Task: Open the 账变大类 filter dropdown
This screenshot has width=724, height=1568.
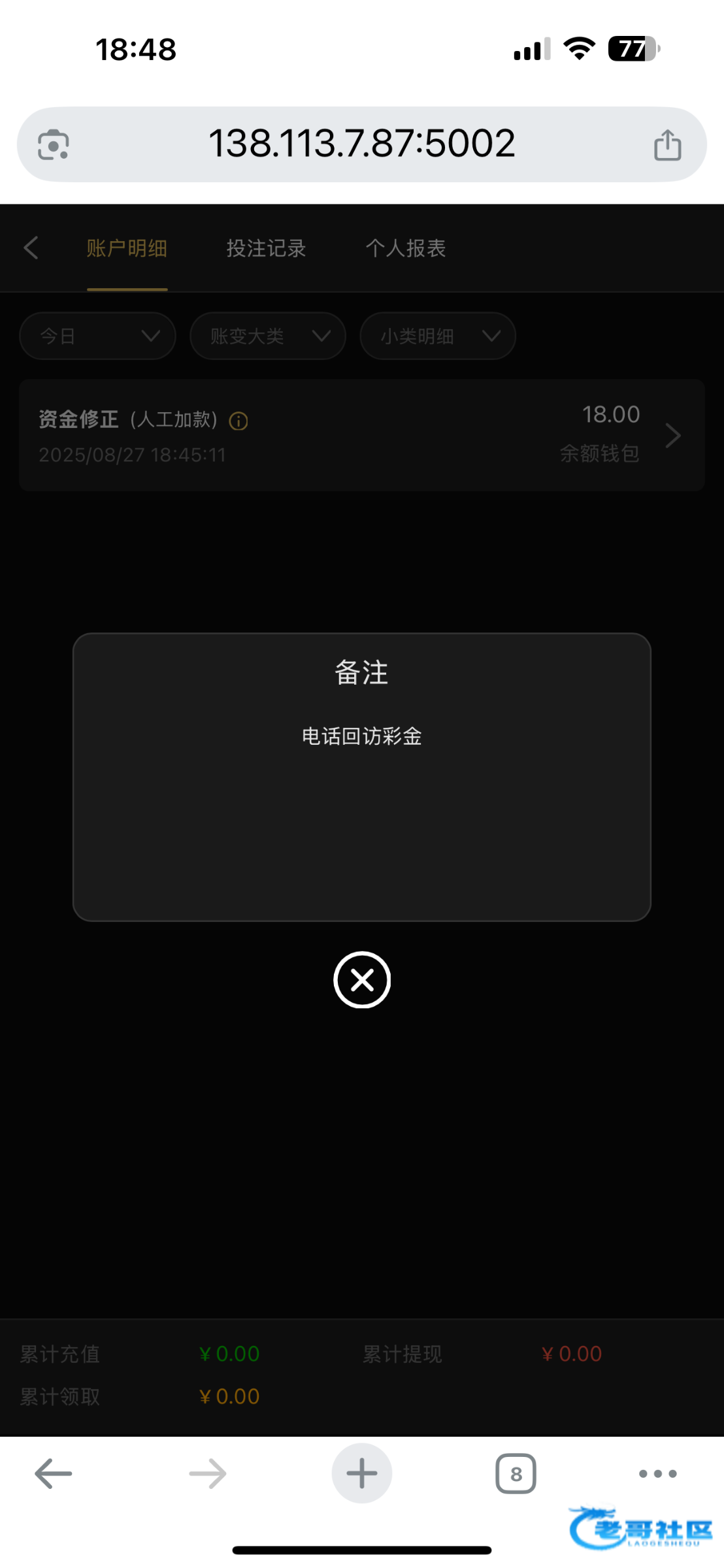Action: click(x=267, y=336)
